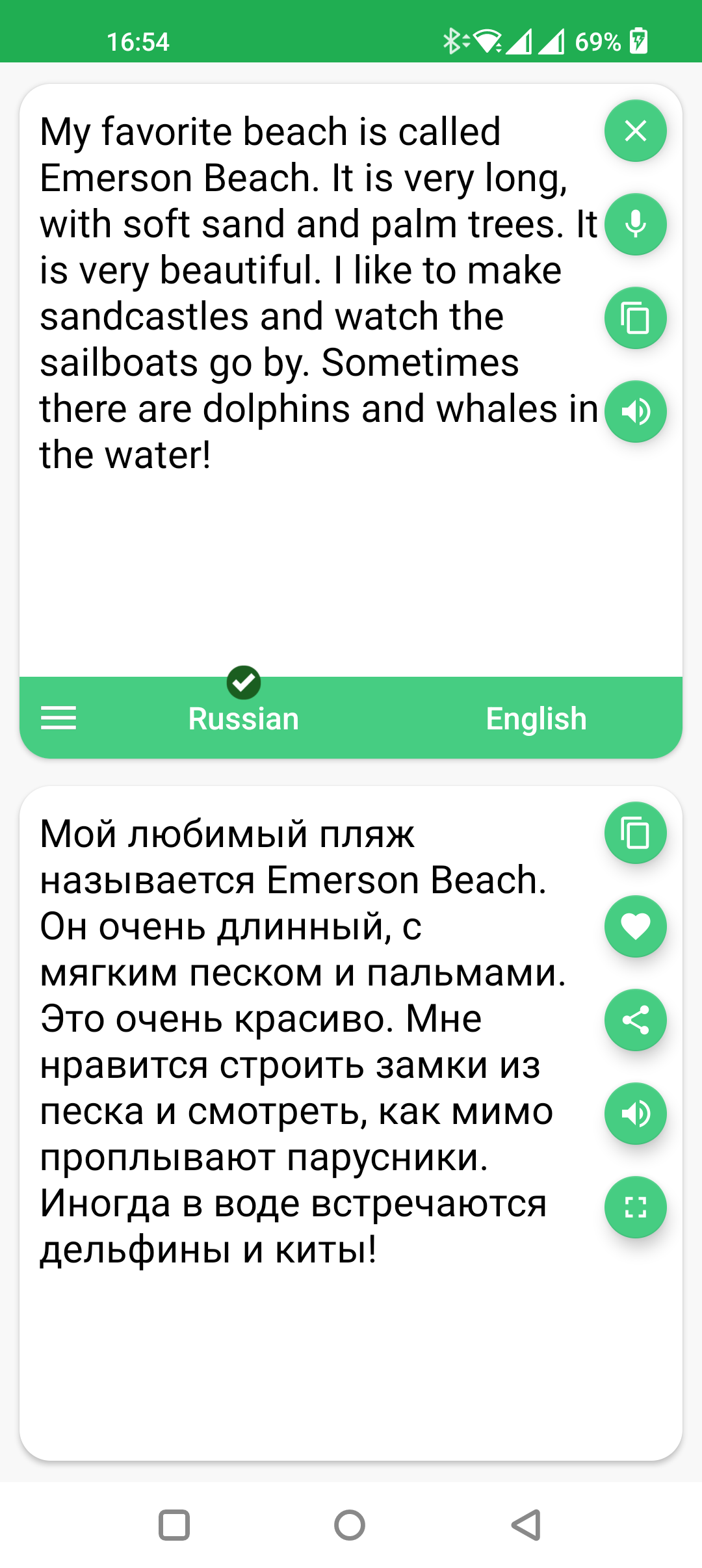Tap the English text to edit it
702x1568 pixels.
(318, 293)
